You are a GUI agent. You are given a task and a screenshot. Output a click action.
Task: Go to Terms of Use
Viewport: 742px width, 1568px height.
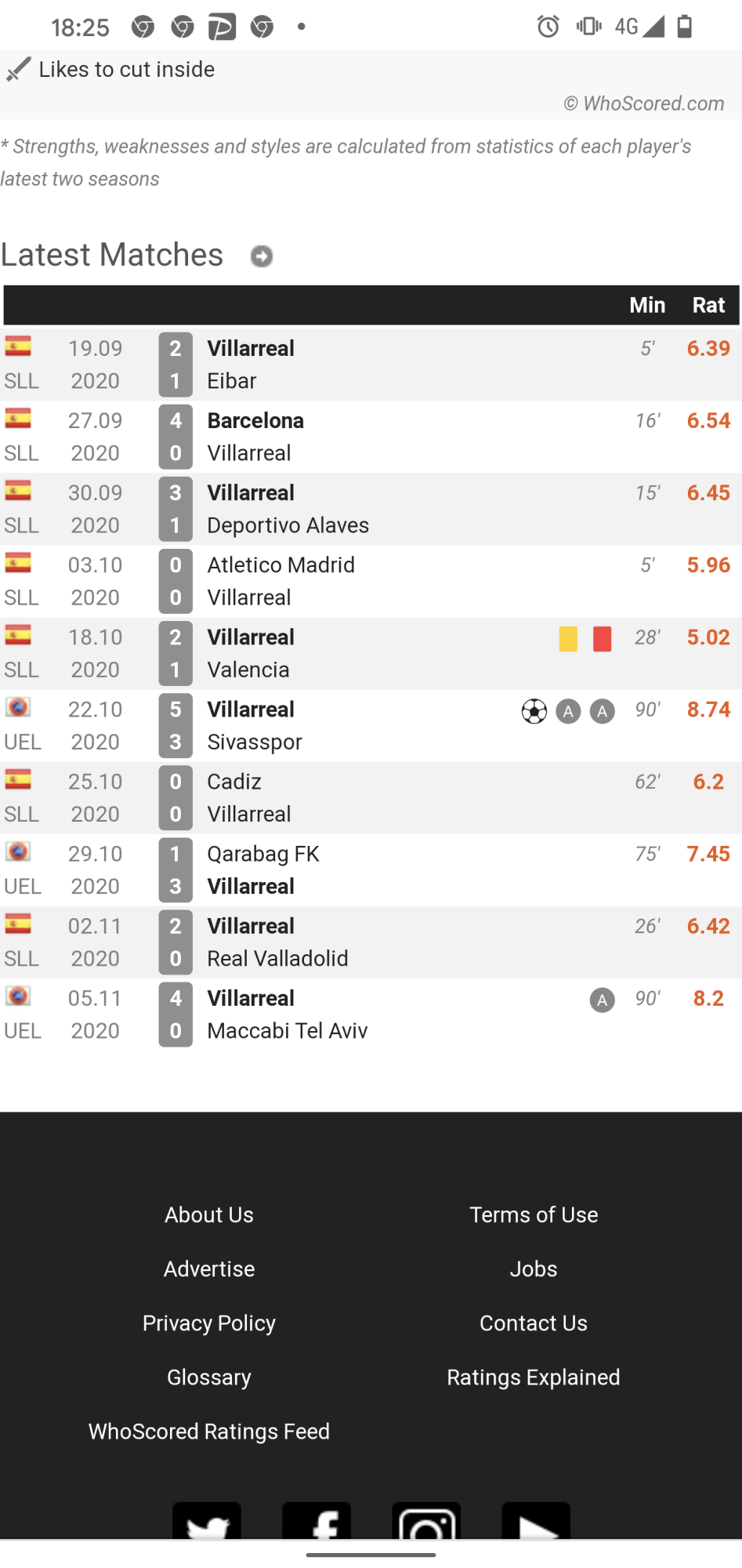coord(534,1214)
